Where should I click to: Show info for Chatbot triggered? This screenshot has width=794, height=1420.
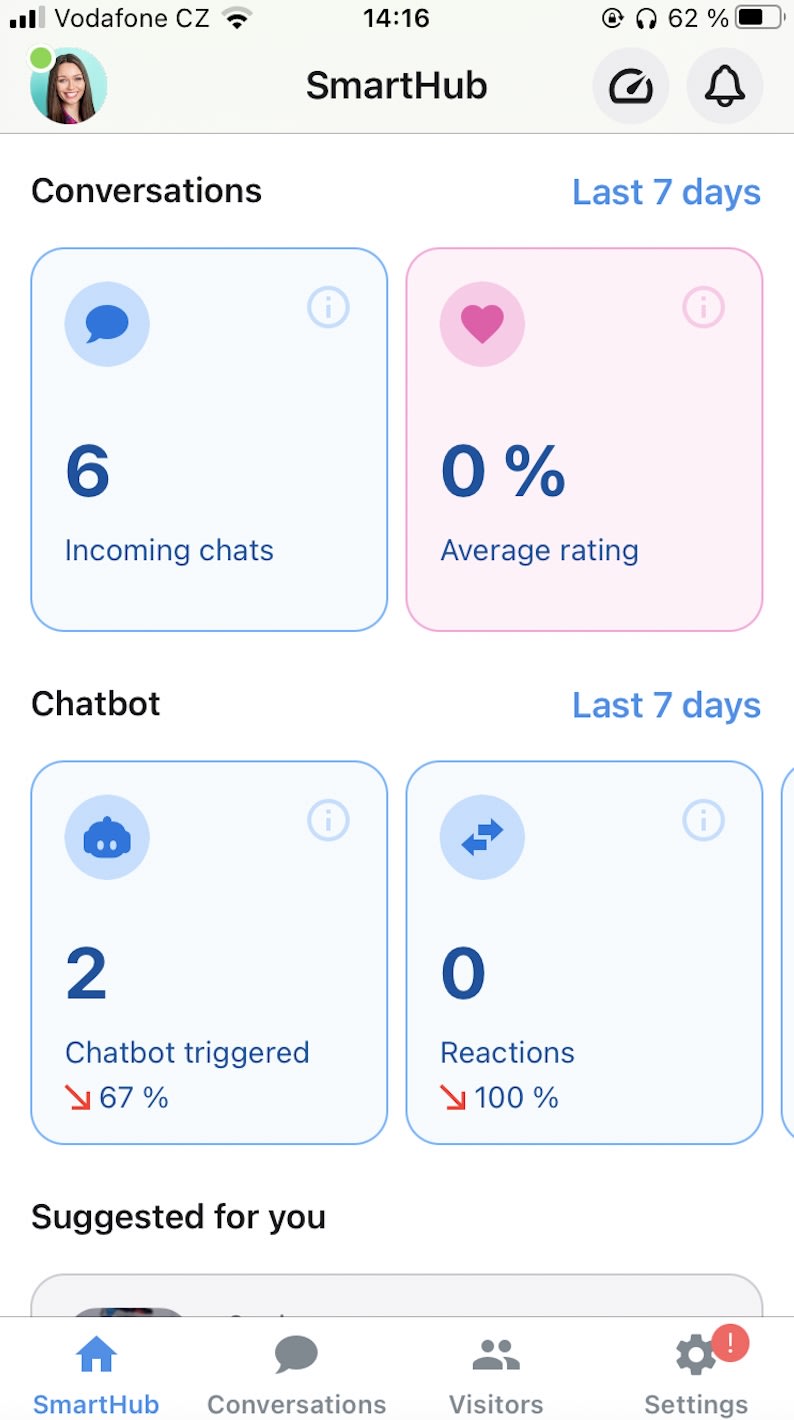[328, 820]
